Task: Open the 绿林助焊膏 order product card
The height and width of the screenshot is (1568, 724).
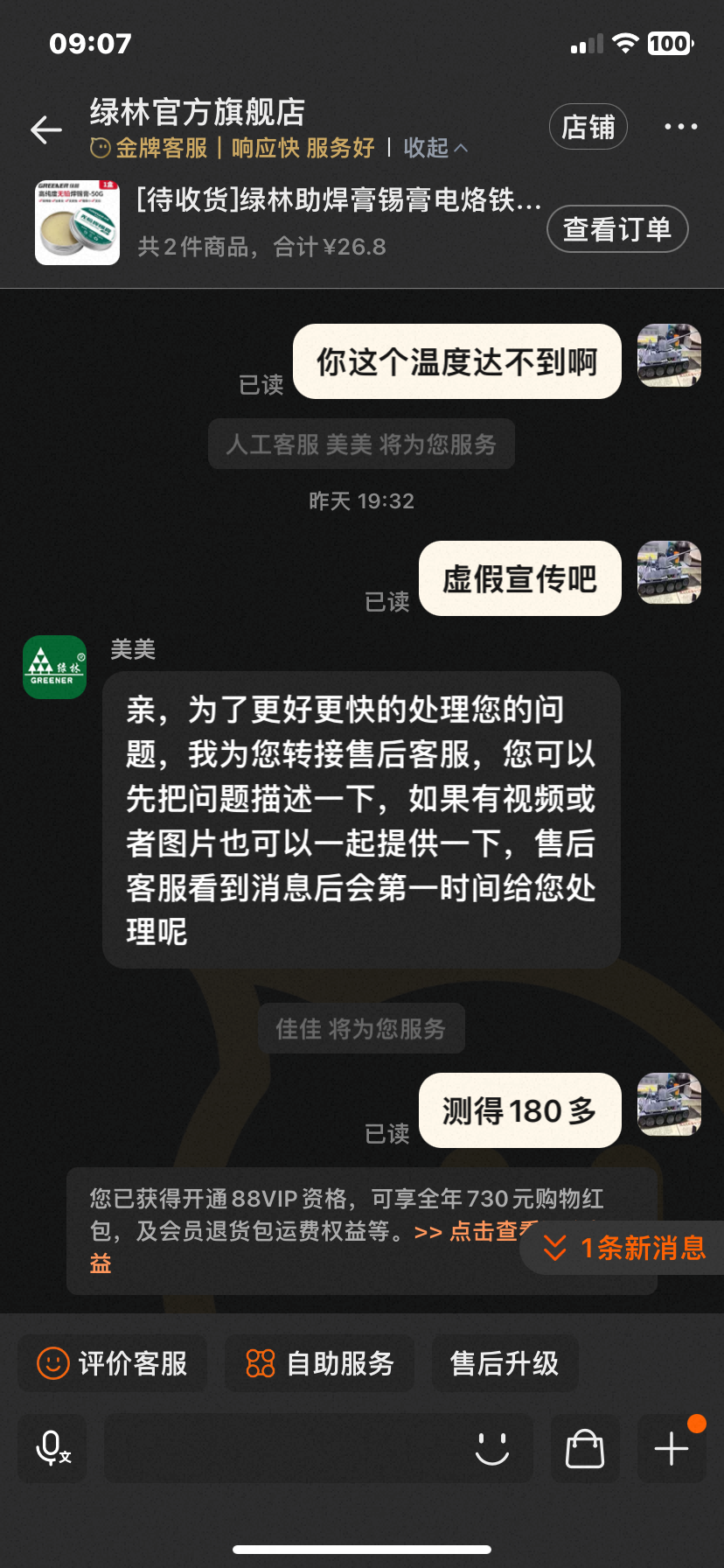Action: [x=289, y=222]
